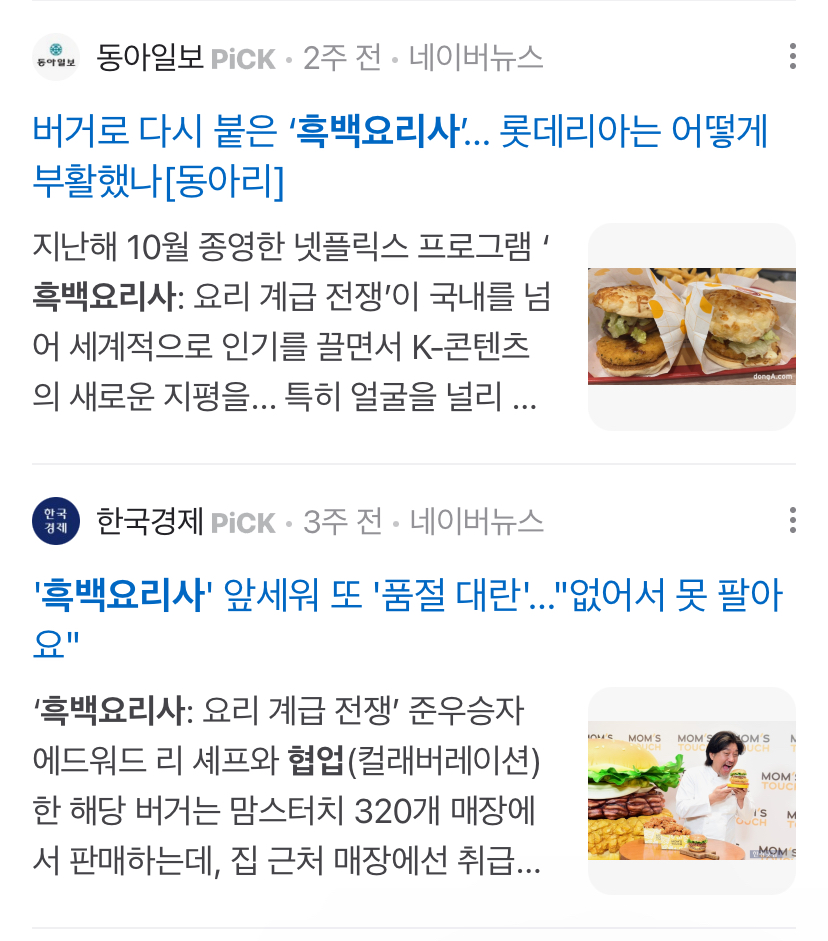Click the 동아일보 publisher name
Screen dimensions: 828x941
pos(150,58)
